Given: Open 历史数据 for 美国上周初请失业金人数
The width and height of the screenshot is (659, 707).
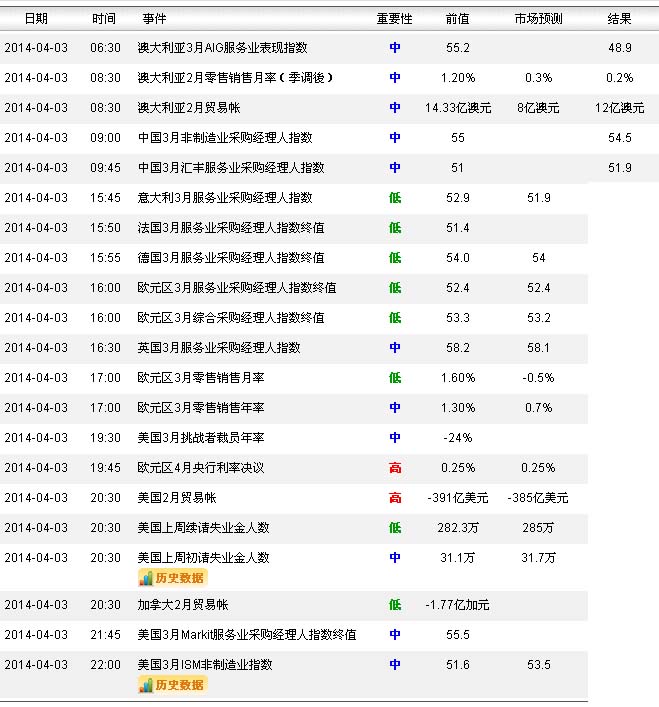Looking at the screenshot, I should 171,578.
